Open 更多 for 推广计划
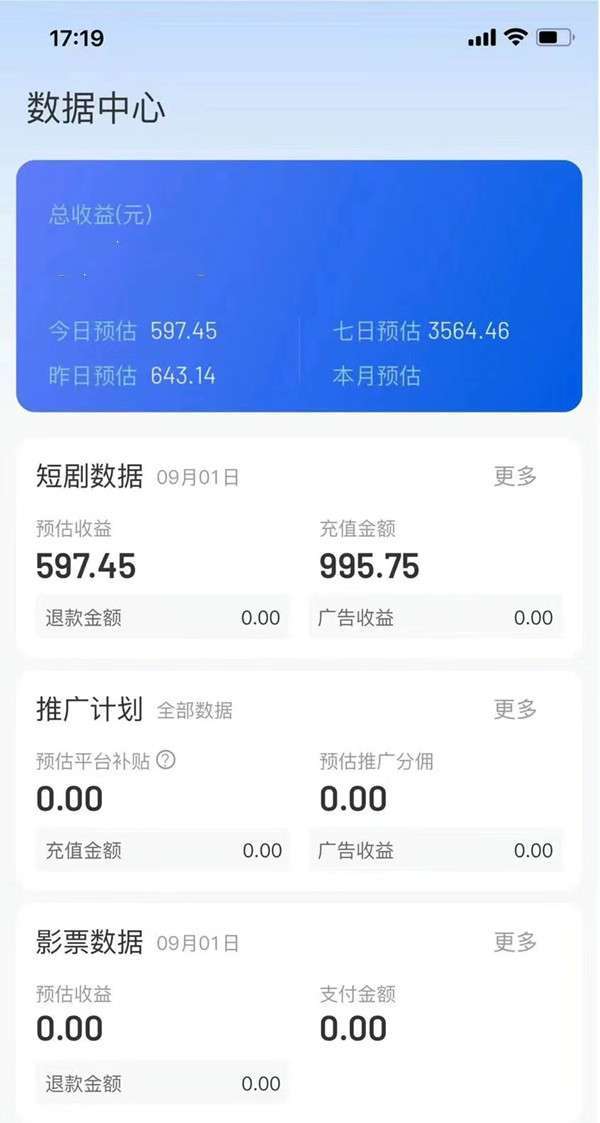Screen dimensions: 600x1123 pyautogui.click(x=515, y=709)
